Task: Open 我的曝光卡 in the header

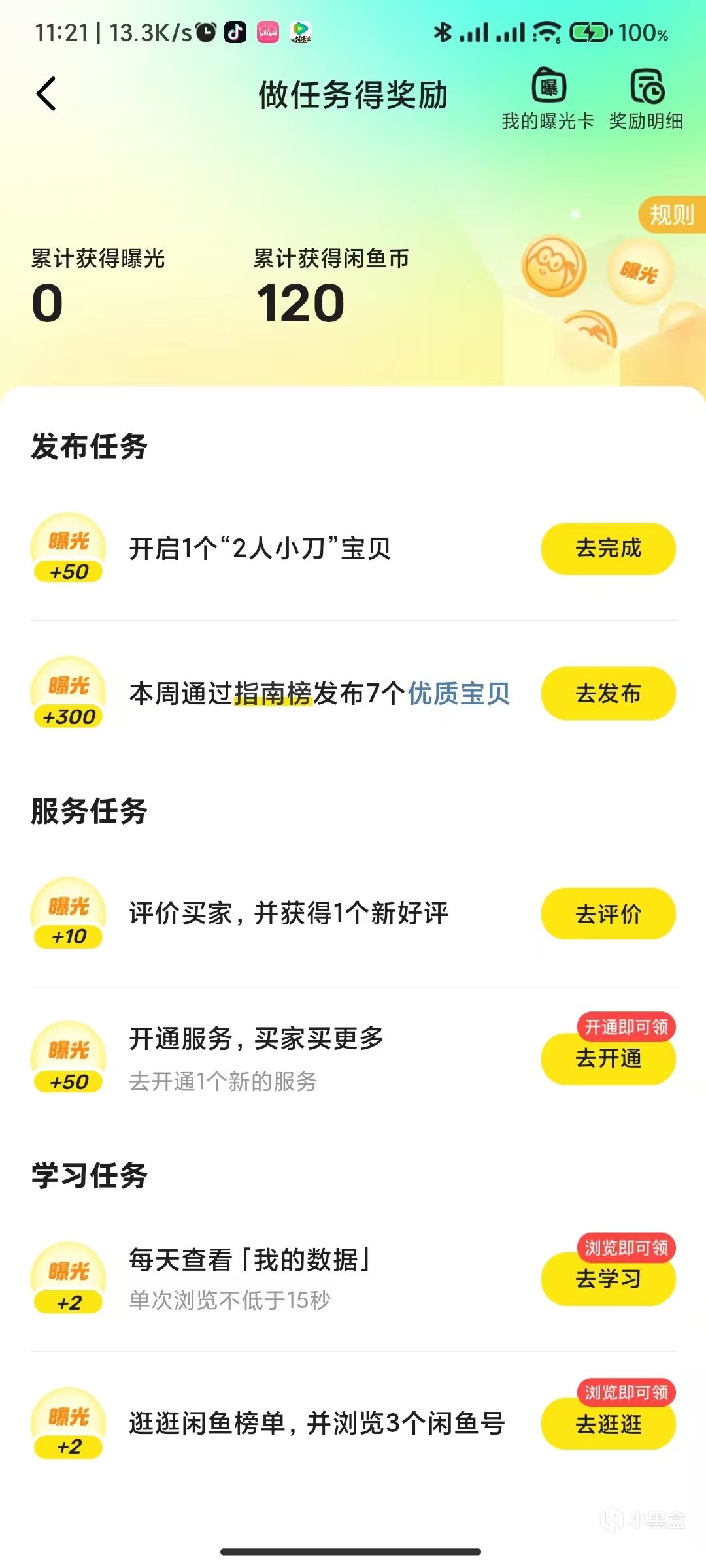Action: coord(548,98)
